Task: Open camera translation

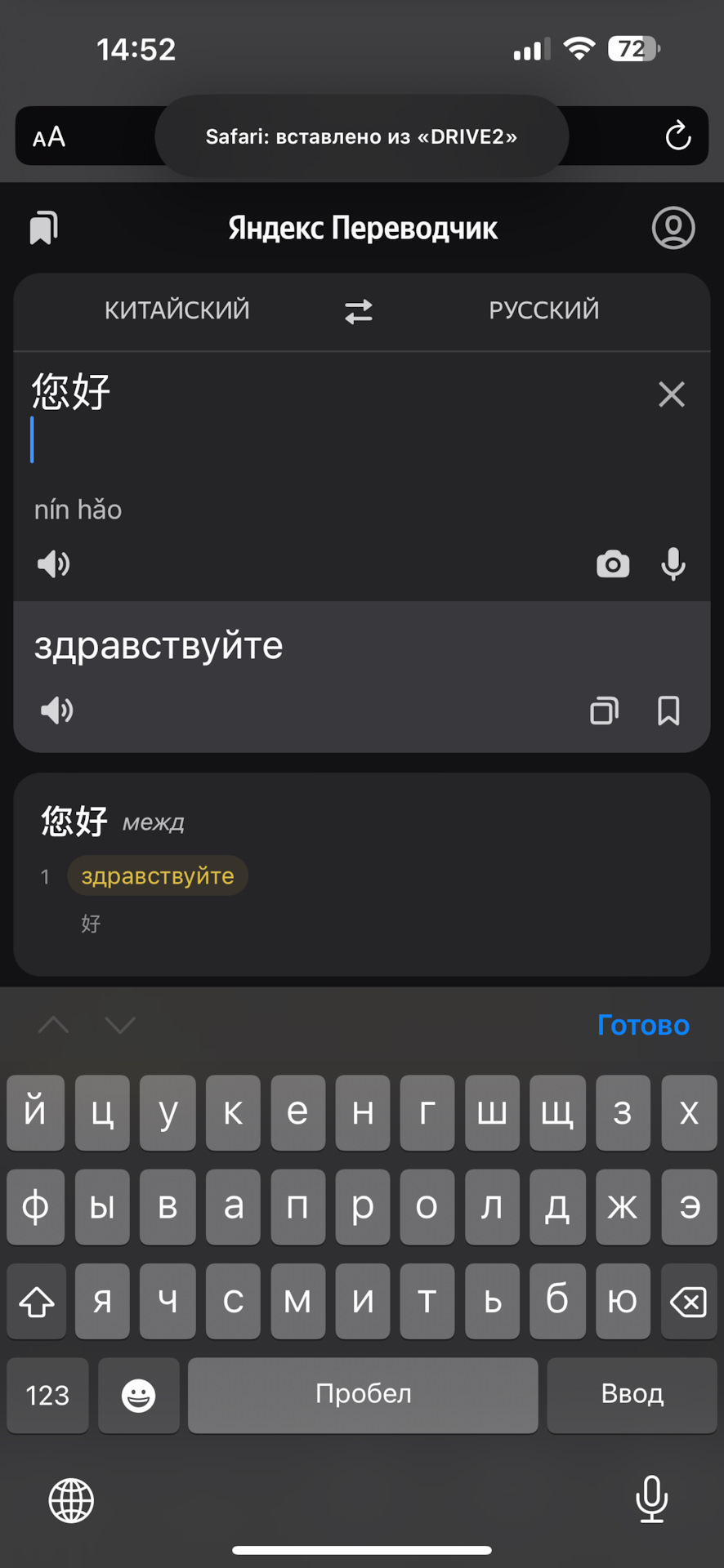Action: click(612, 564)
